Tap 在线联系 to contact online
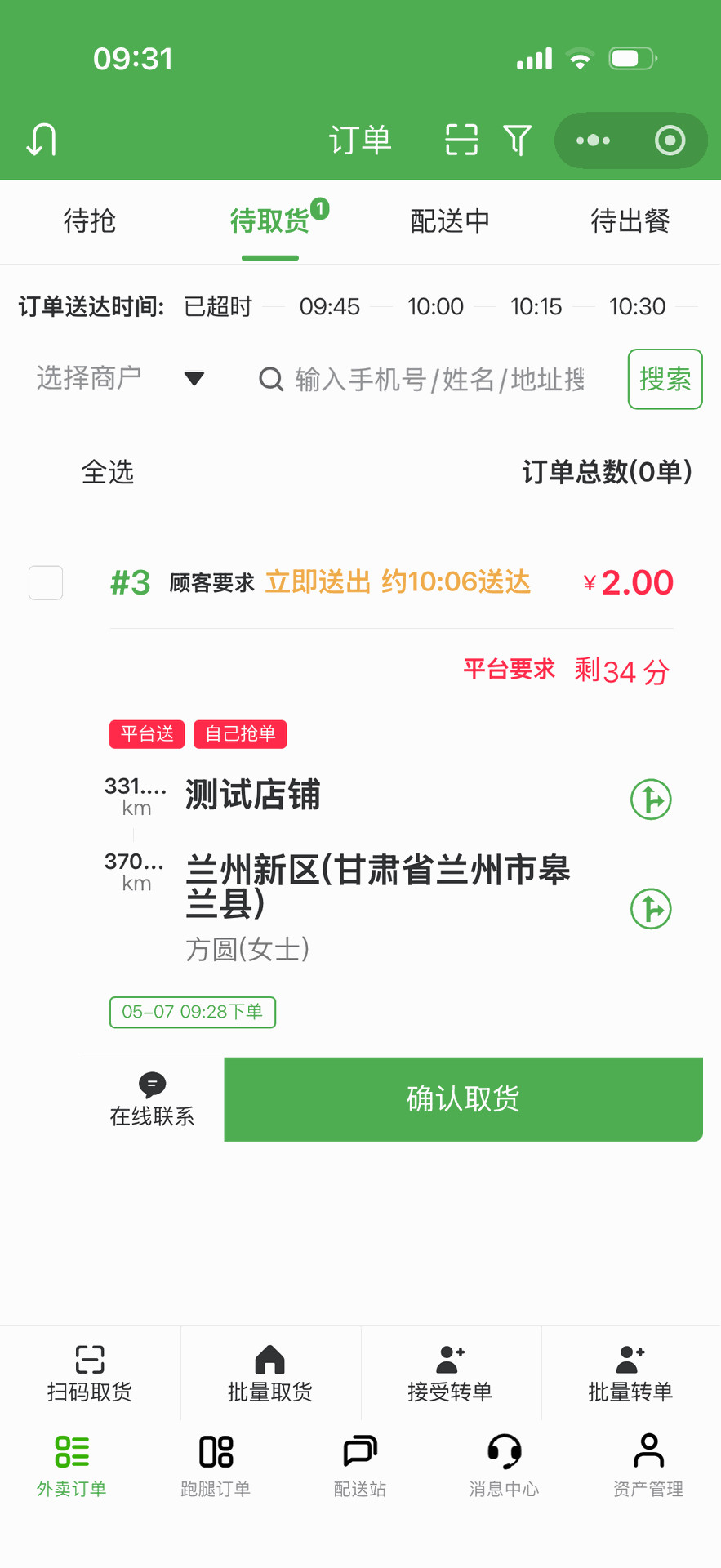This screenshot has height=1568, width=721. coord(152,1099)
